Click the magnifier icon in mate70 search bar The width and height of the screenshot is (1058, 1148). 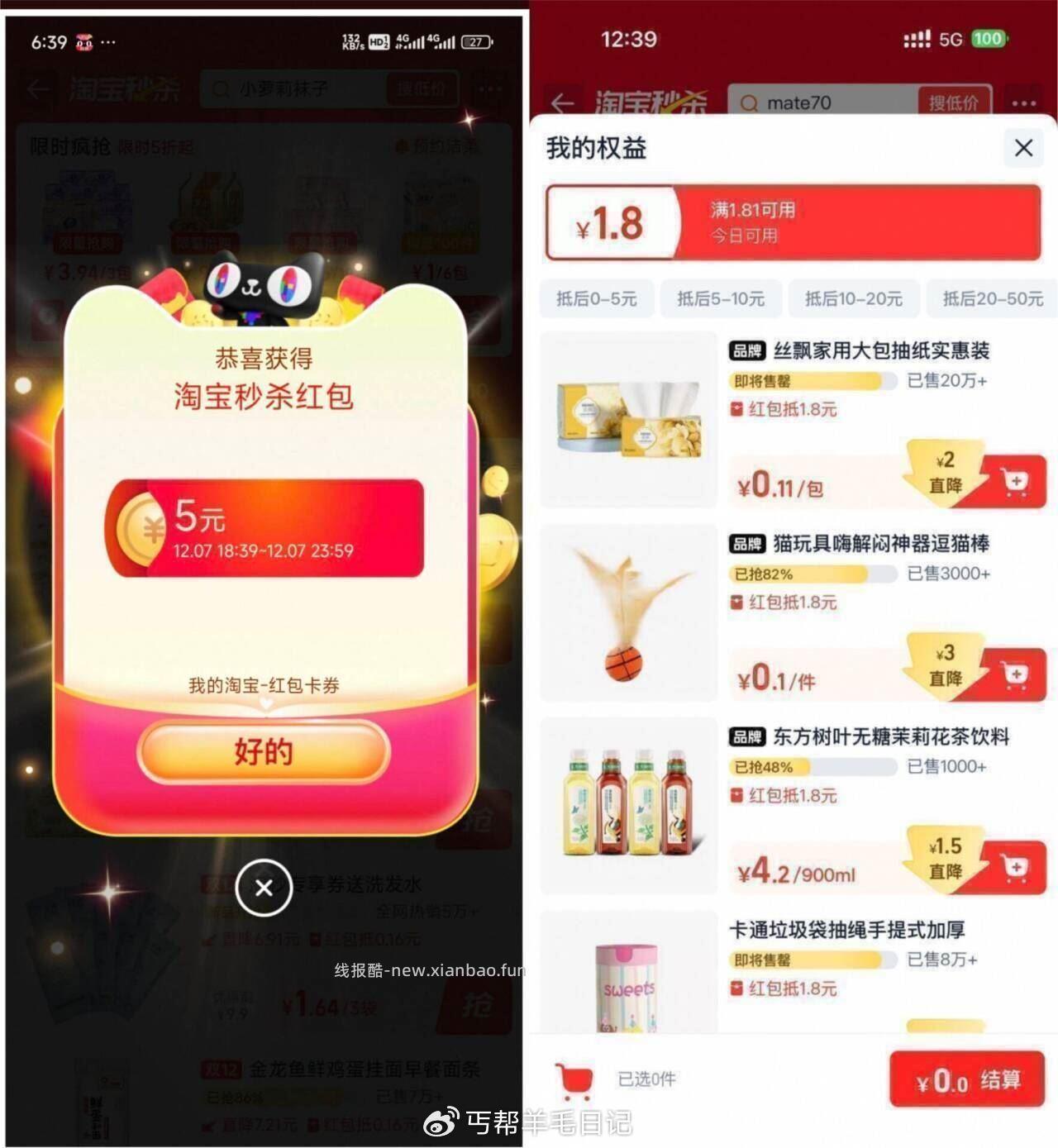click(x=749, y=100)
